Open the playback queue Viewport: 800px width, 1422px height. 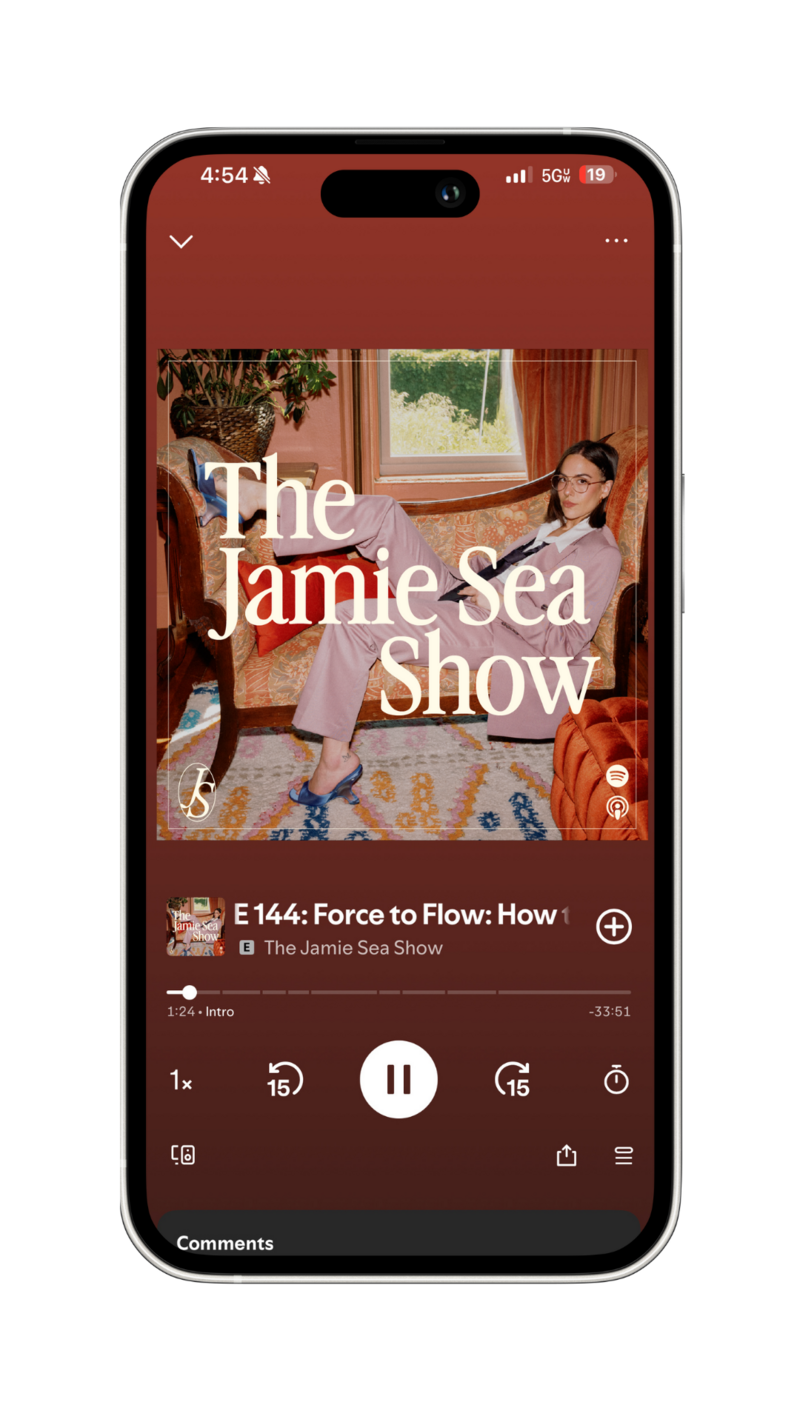tap(623, 1156)
